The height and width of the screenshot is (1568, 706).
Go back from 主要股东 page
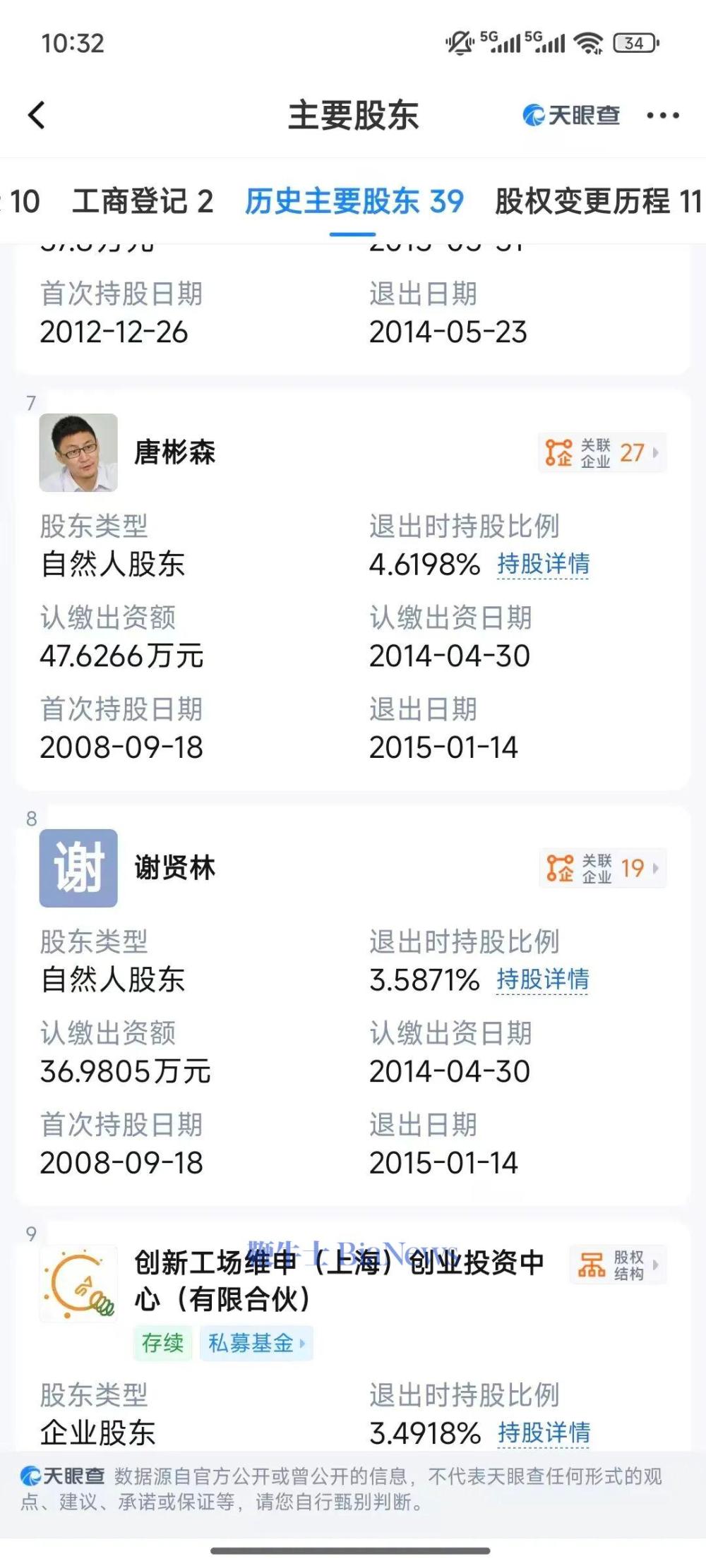point(37,115)
